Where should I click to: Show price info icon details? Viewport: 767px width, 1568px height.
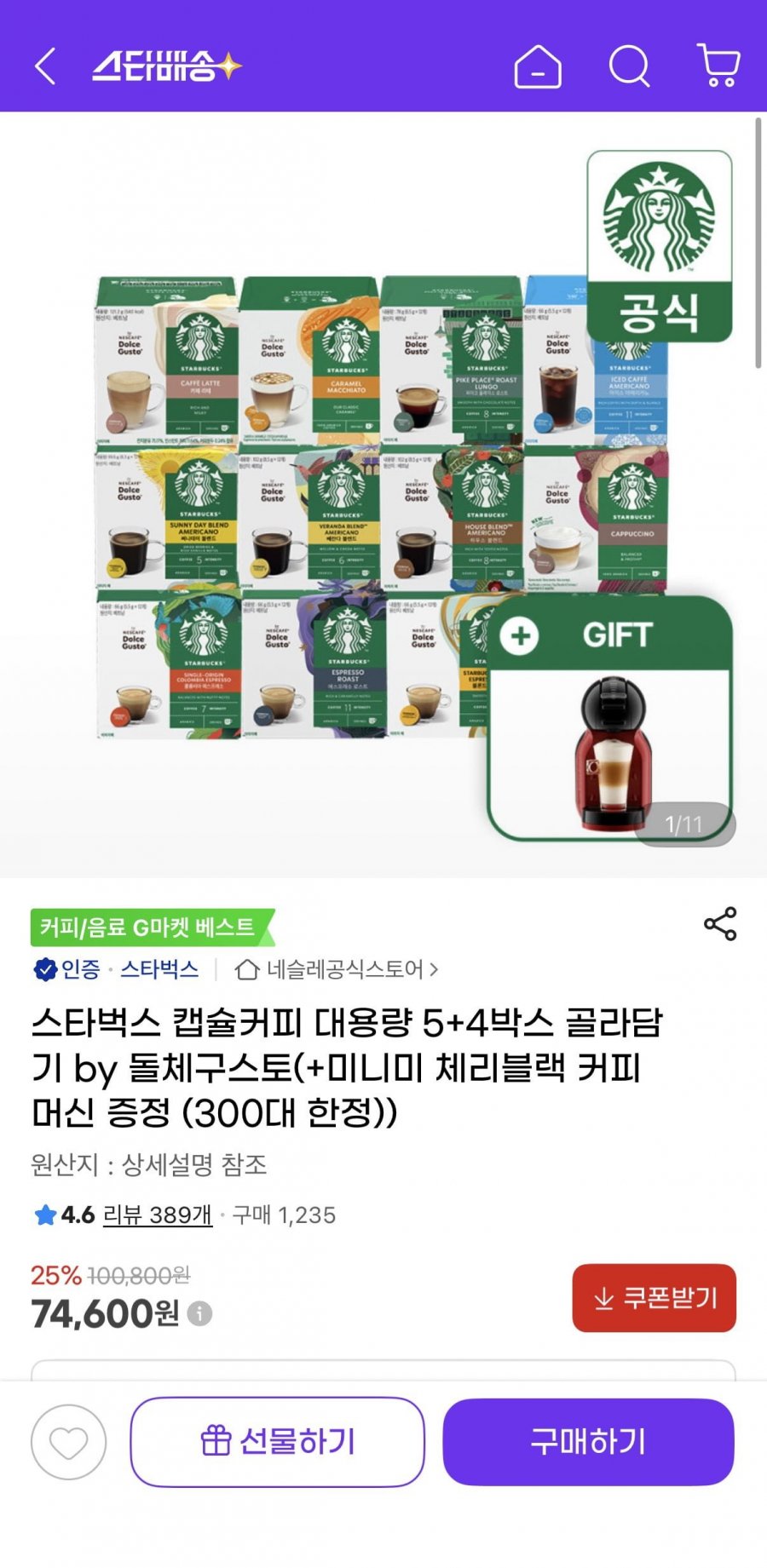[x=199, y=1314]
